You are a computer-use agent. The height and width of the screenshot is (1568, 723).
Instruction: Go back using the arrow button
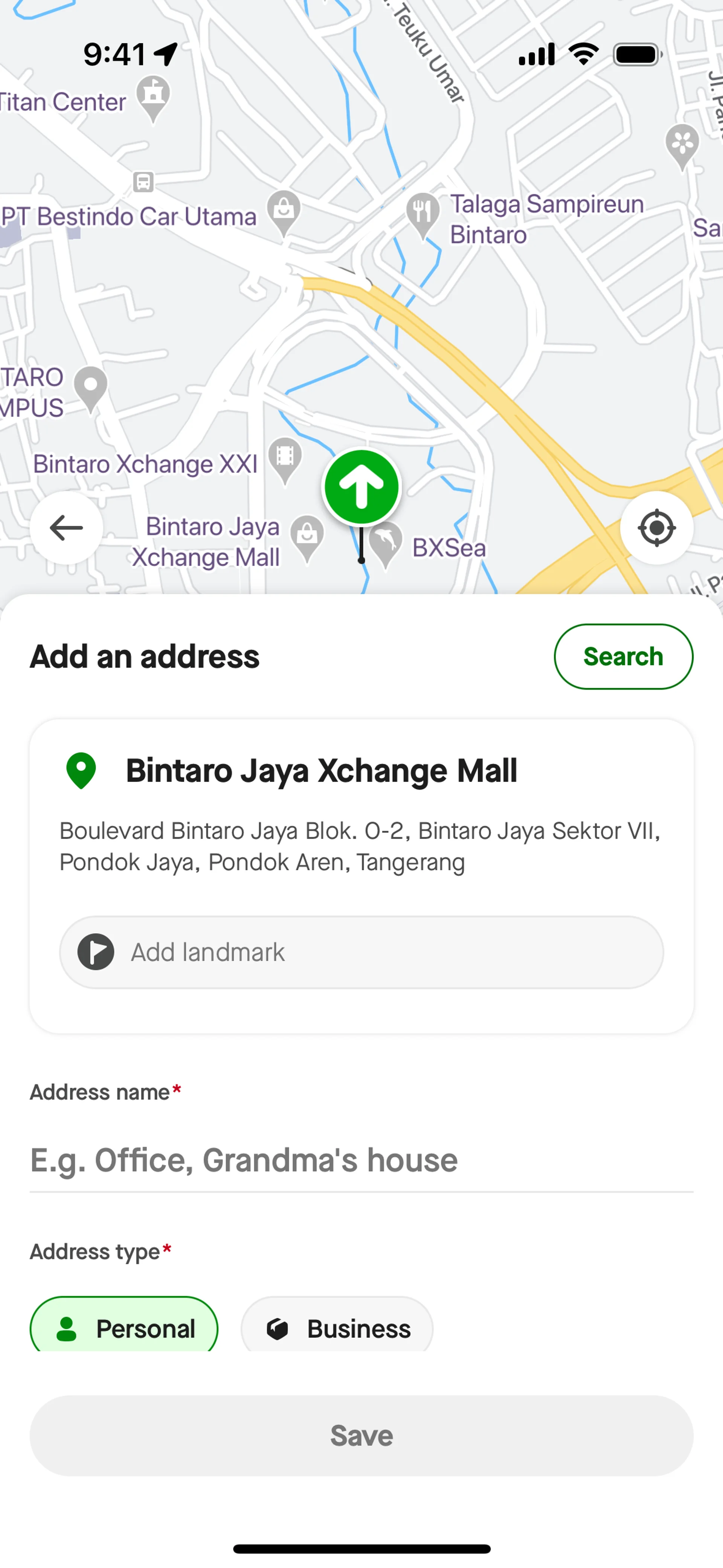coord(66,528)
